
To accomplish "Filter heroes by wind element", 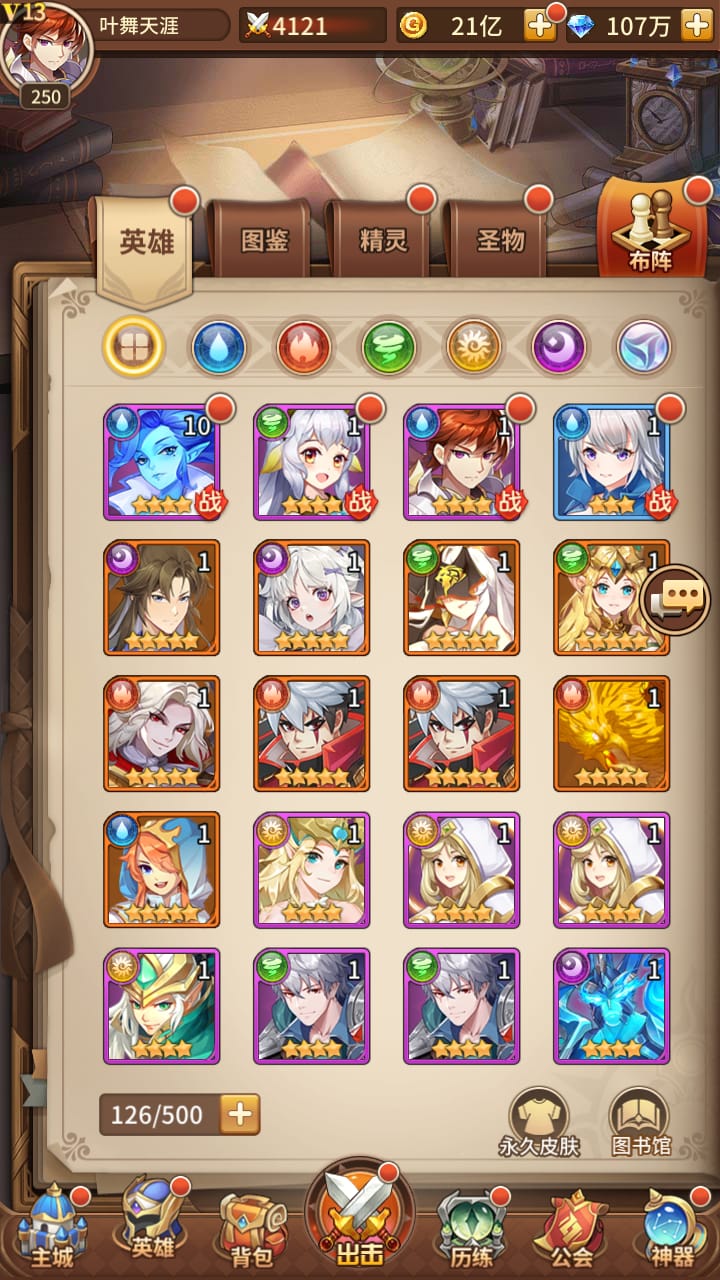I will coord(389,347).
